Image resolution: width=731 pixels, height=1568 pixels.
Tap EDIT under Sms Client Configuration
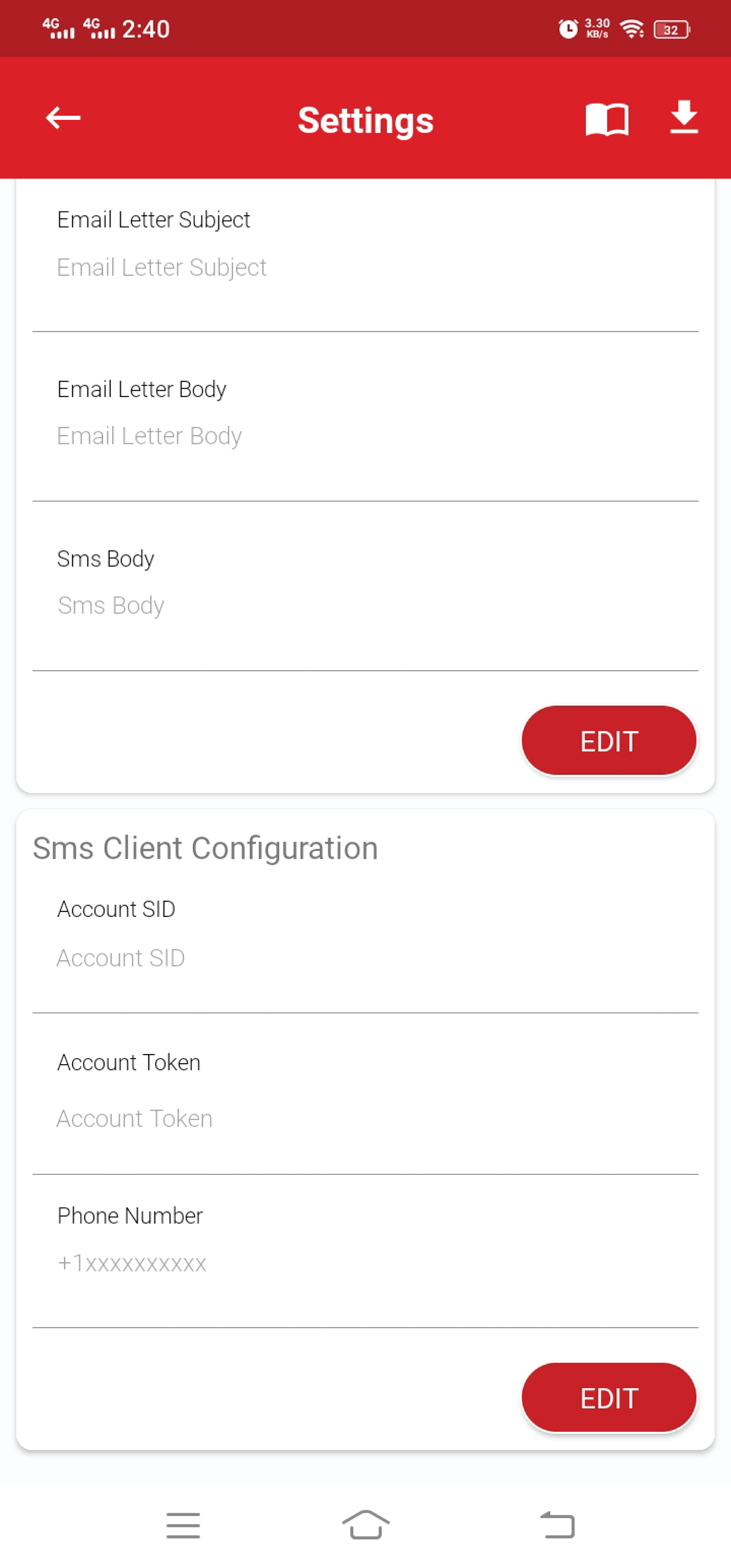(x=609, y=1398)
